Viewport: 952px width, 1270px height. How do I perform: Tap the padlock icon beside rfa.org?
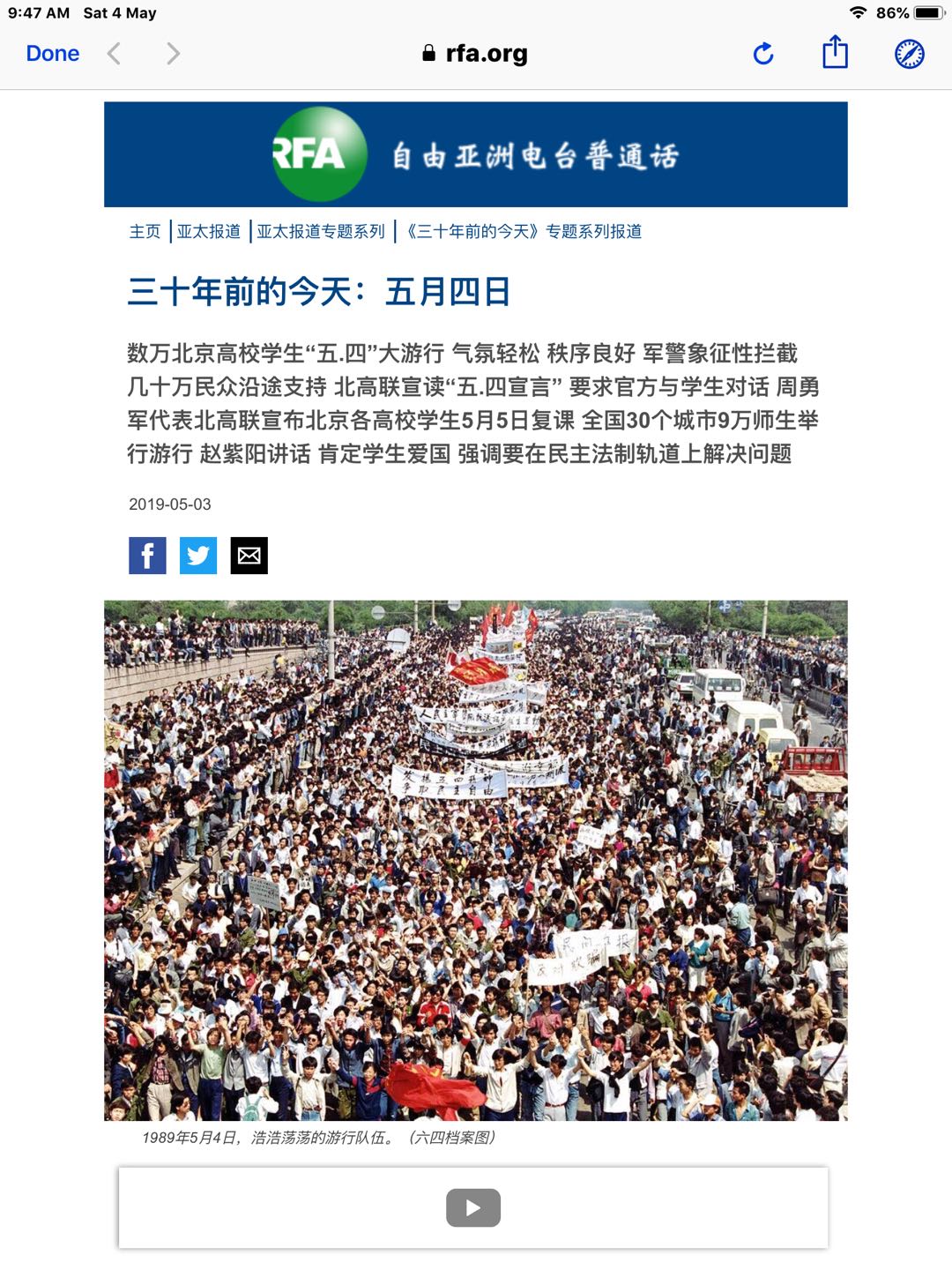click(x=428, y=53)
